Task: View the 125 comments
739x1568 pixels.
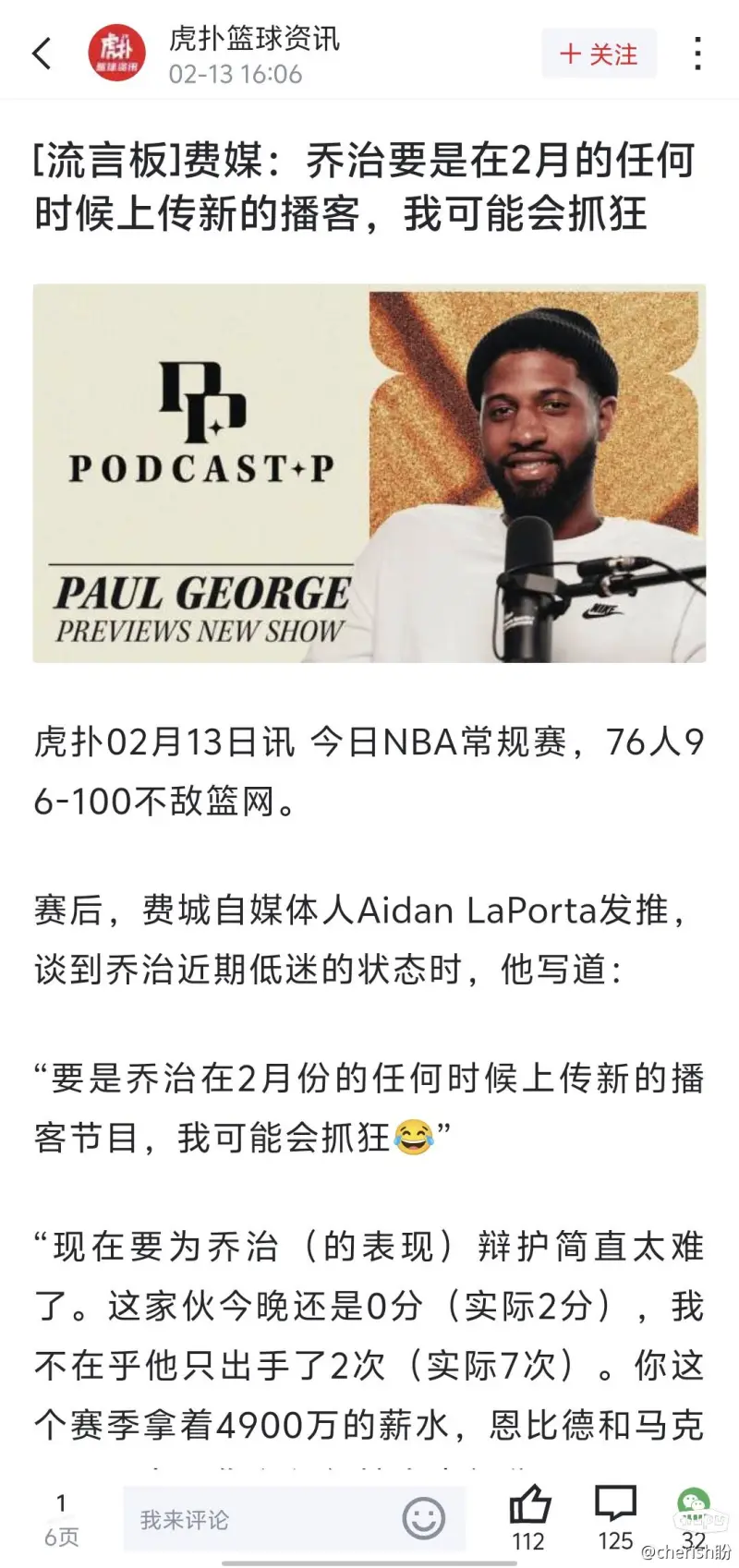Action: click(x=615, y=1518)
